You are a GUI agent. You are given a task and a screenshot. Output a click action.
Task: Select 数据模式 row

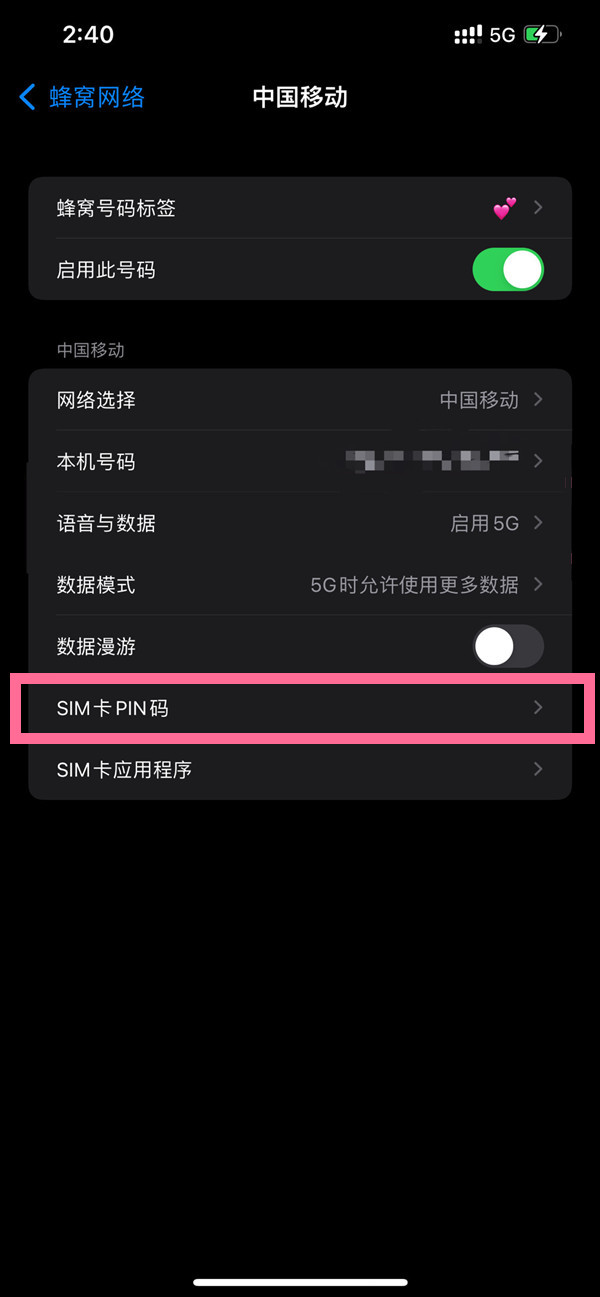pos(300,585)
